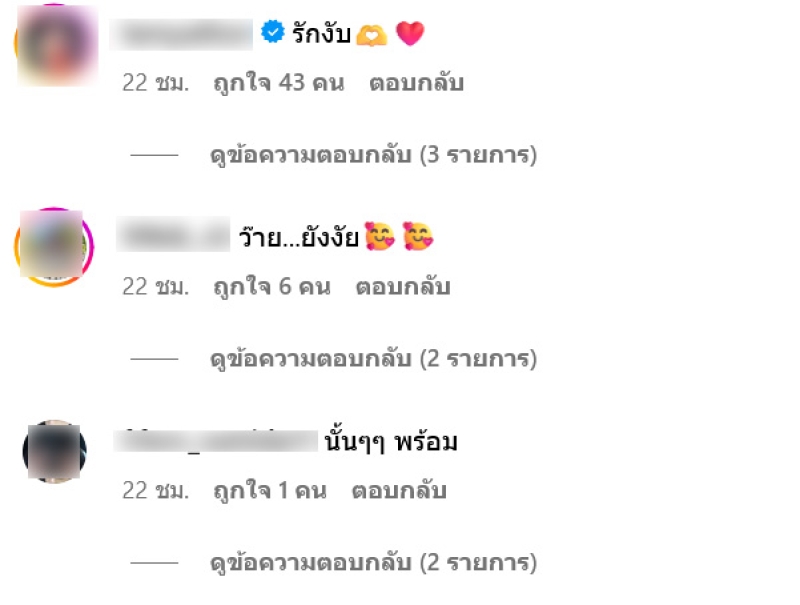Show replies under the "ว๊าย...ยังงัย" comment
800x605 pixels.
point(373,359)
